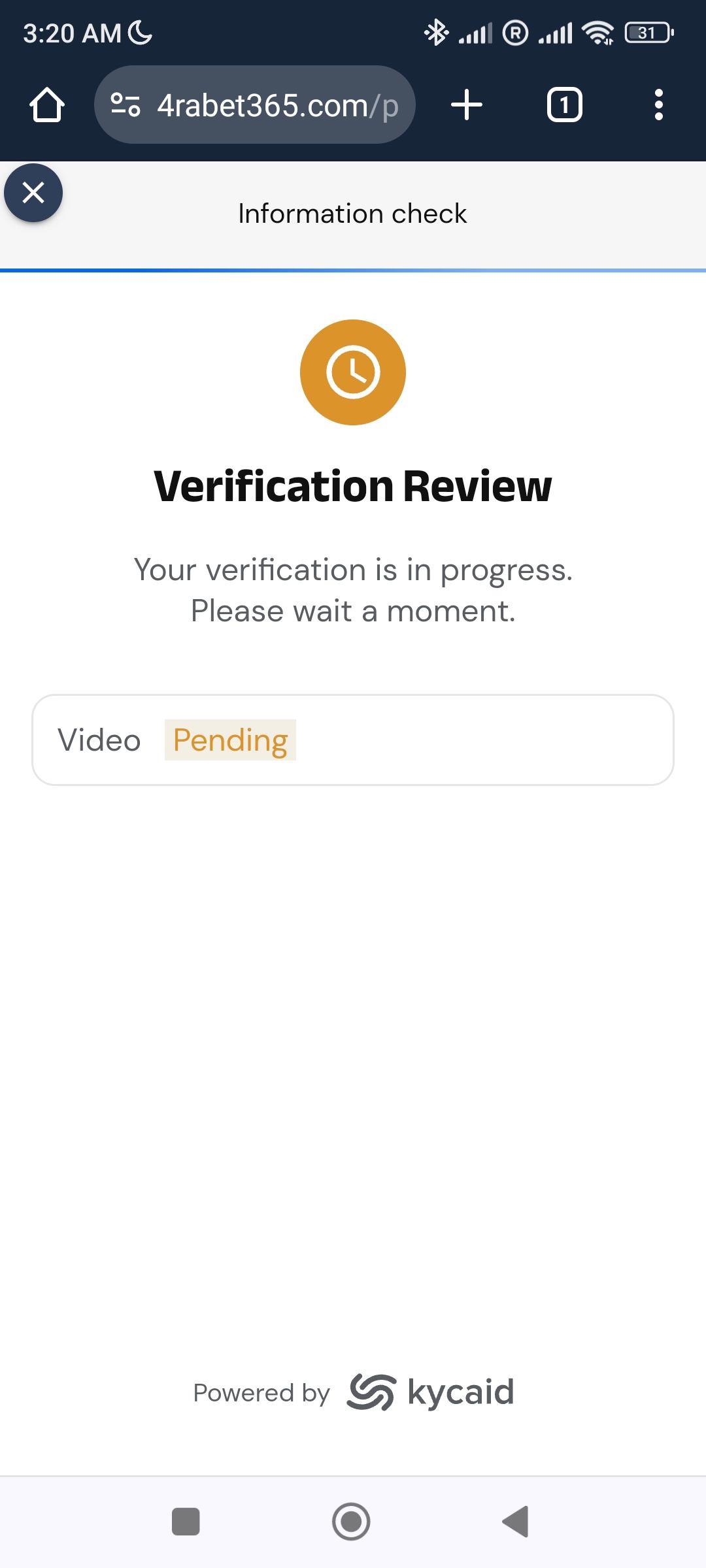The width and height of the screenshot is (706, 1568).
Task: Go to the browser home page
Action: (x=47, y=105)
